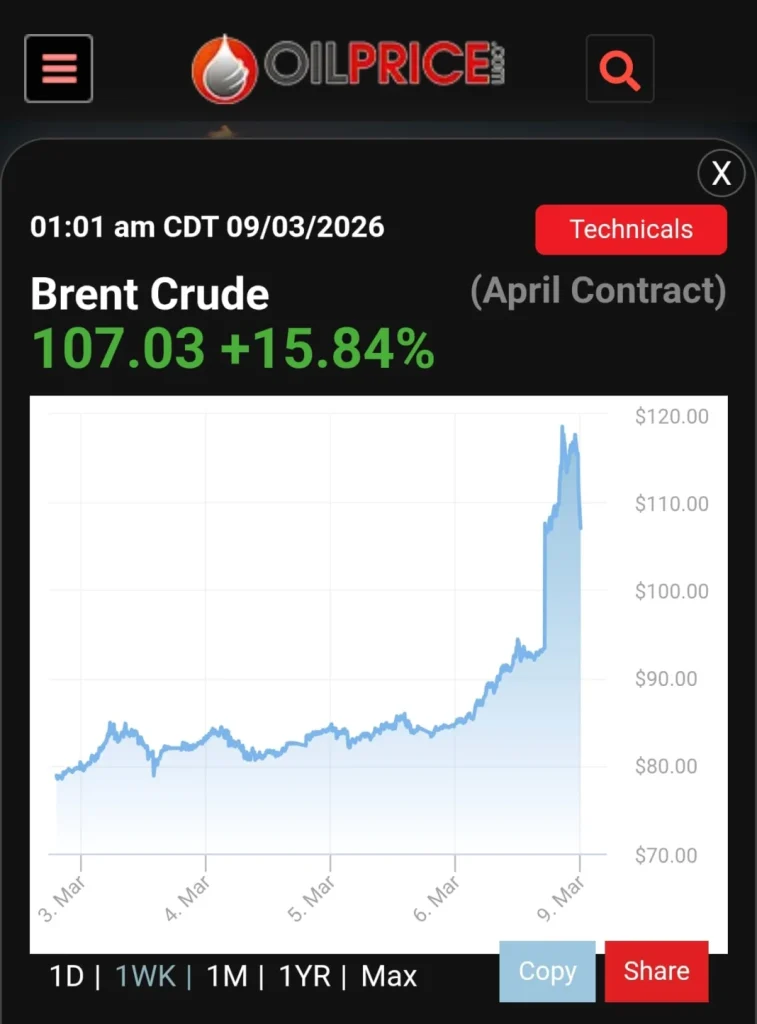Open the hamburger navigation menu
Image resolution: width=757 pixels, height=1024 pixels.
click(x=59, y=69)
